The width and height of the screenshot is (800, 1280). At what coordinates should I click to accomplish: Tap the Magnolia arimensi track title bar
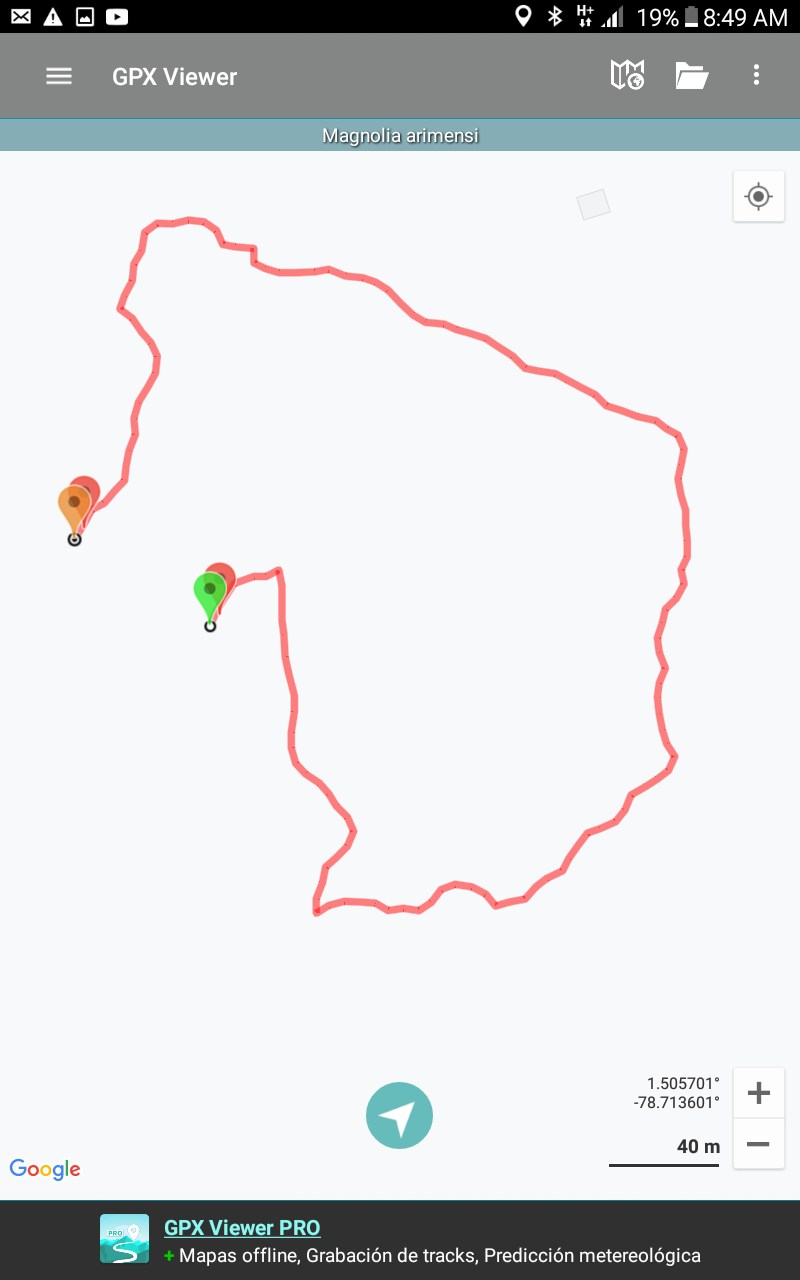tap(400, 135)
